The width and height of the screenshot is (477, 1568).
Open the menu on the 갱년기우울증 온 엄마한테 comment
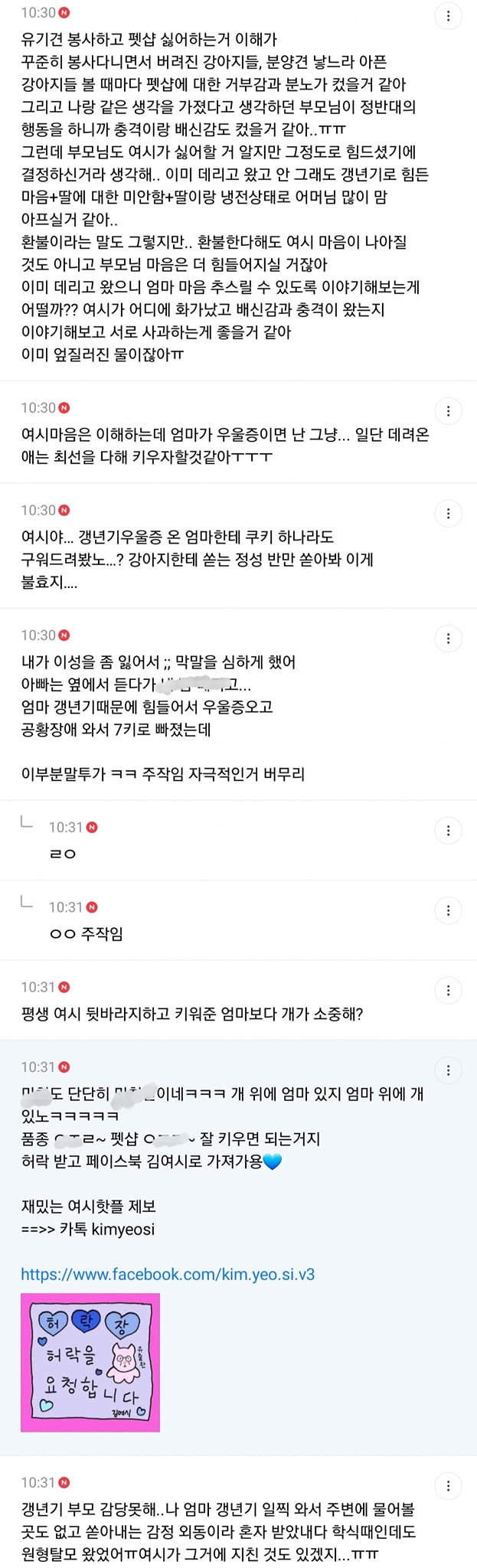click(x=448, y=514)
